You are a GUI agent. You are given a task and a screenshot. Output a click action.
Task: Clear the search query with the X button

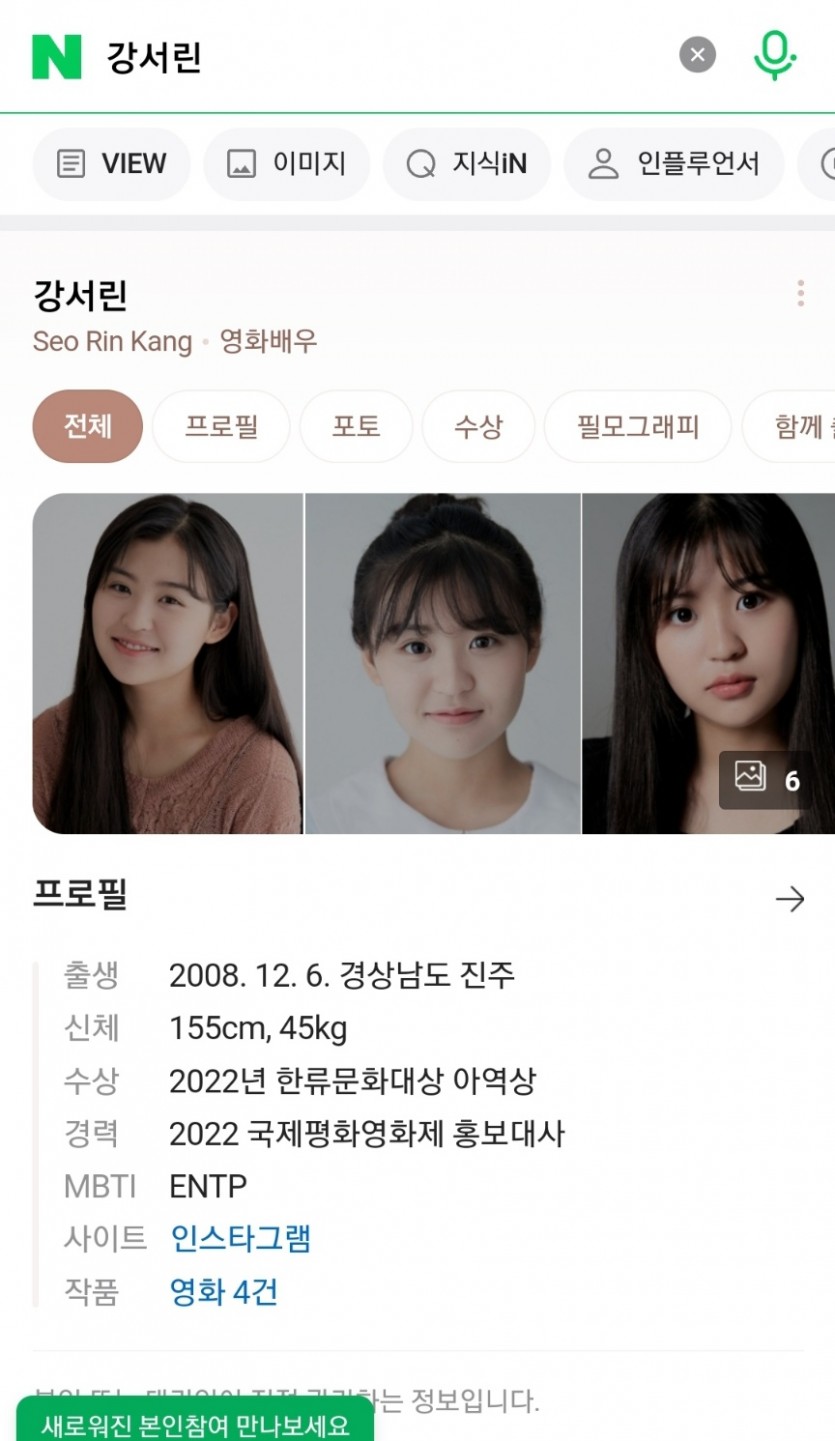coord(697,55)
